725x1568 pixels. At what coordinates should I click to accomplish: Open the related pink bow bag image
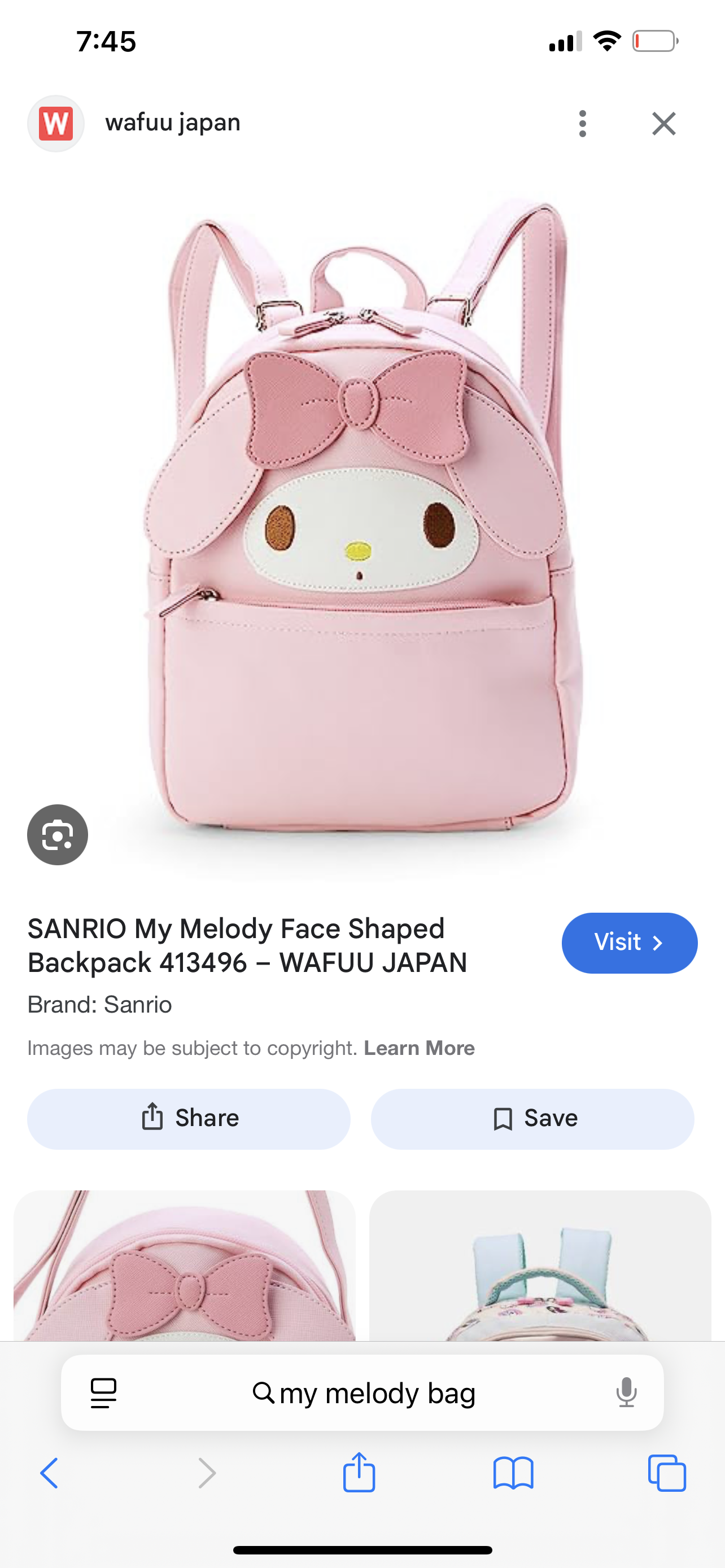click(184, 1266)
